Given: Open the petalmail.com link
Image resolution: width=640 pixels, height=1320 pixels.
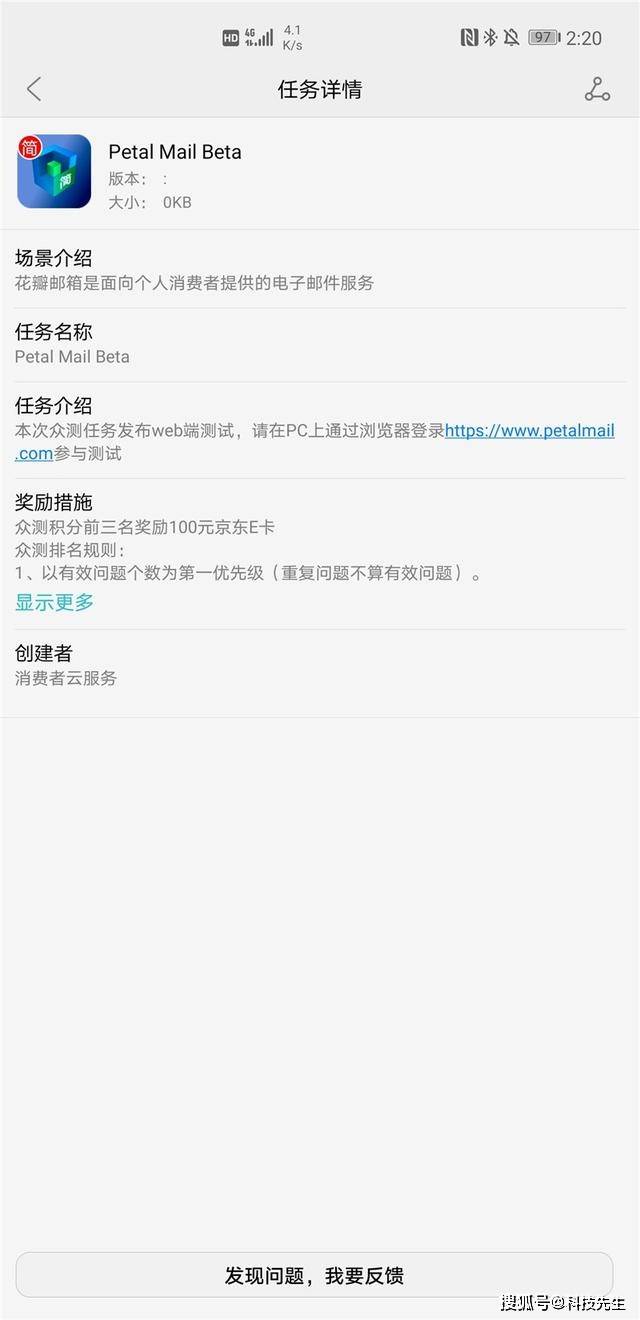Looking at the screenshot, I should [529, 431].
